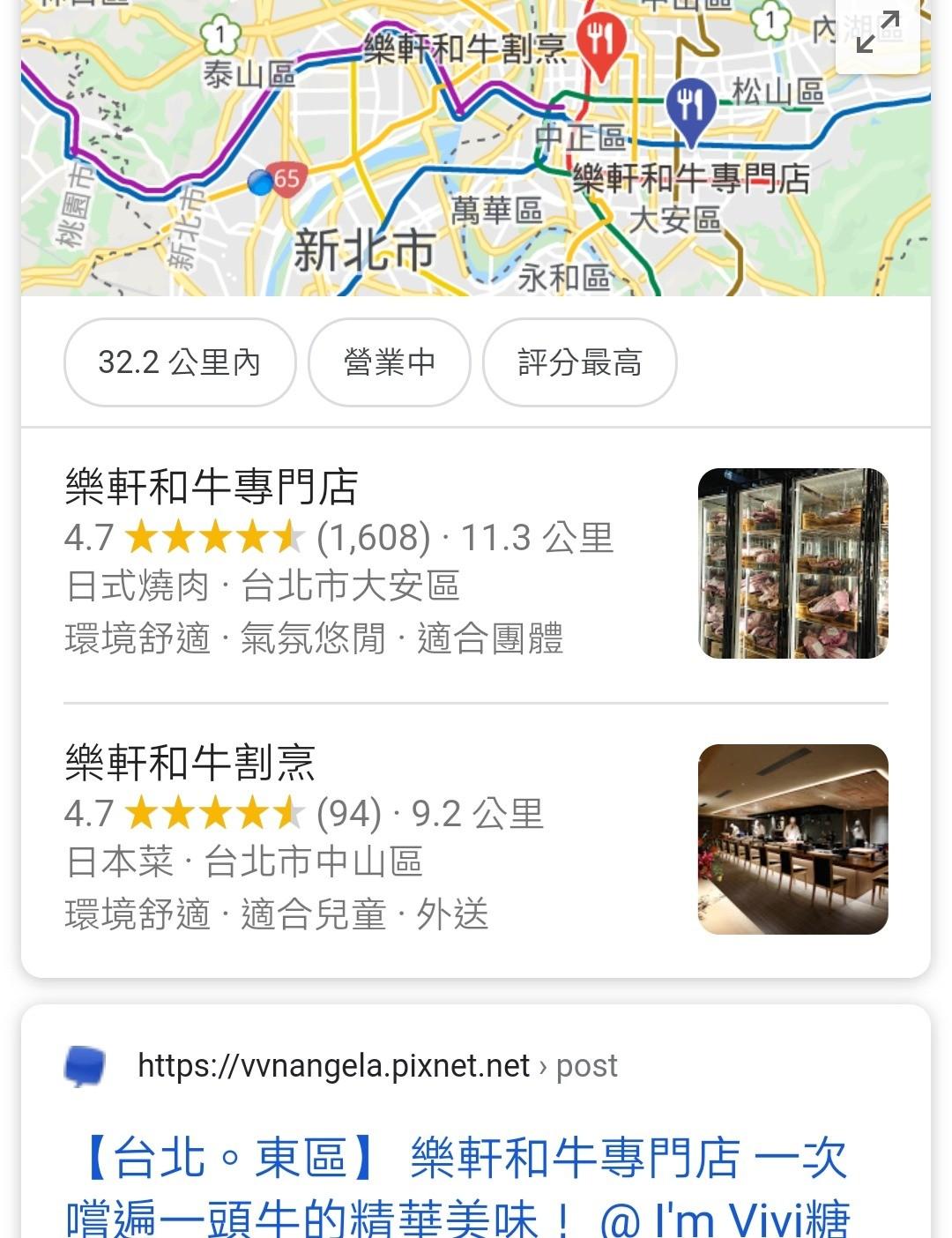Open the 樂軒和牛割烹 restaurant listing
The image size is (952, 1238).
coord(190,764)
